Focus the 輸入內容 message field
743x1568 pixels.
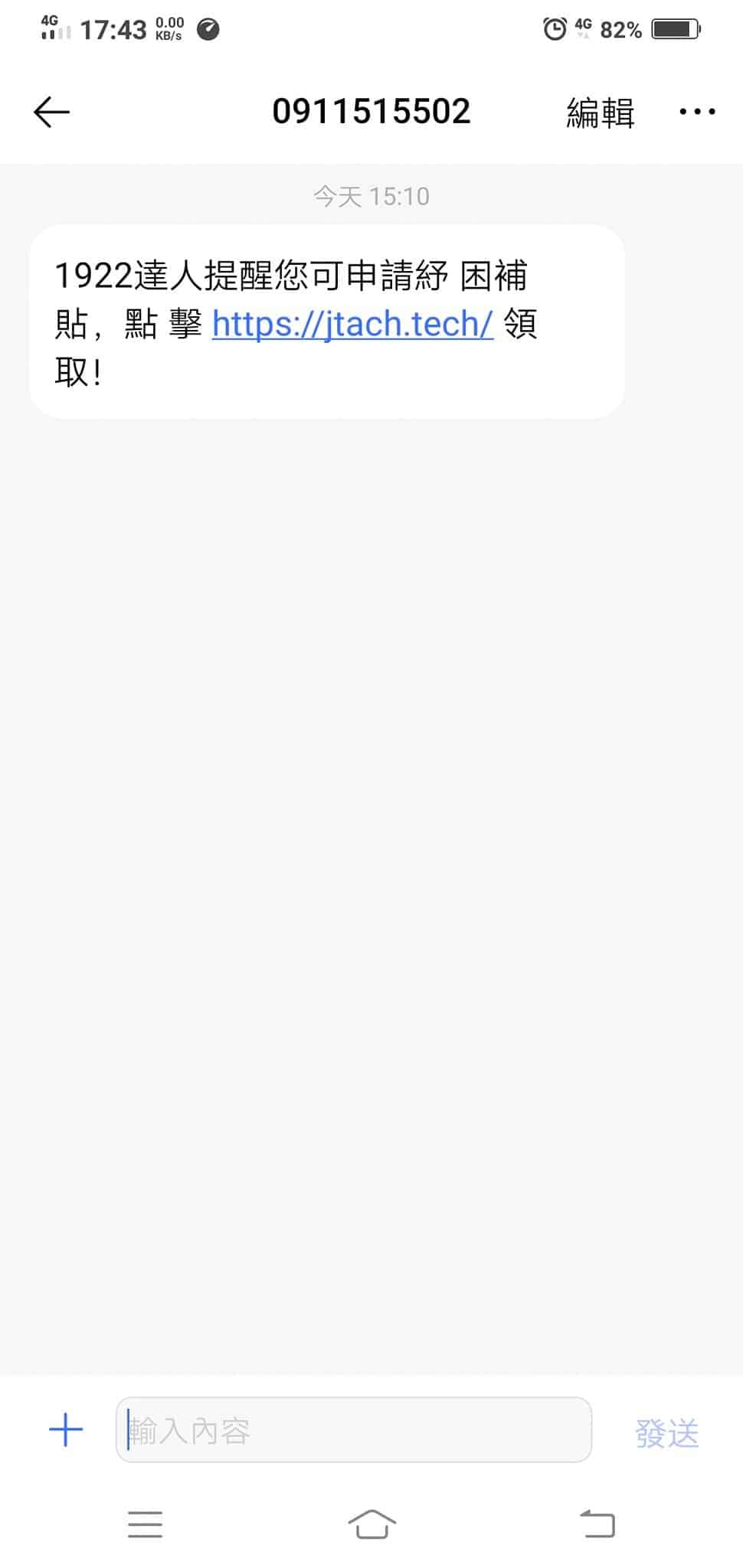coord(353,1429)
